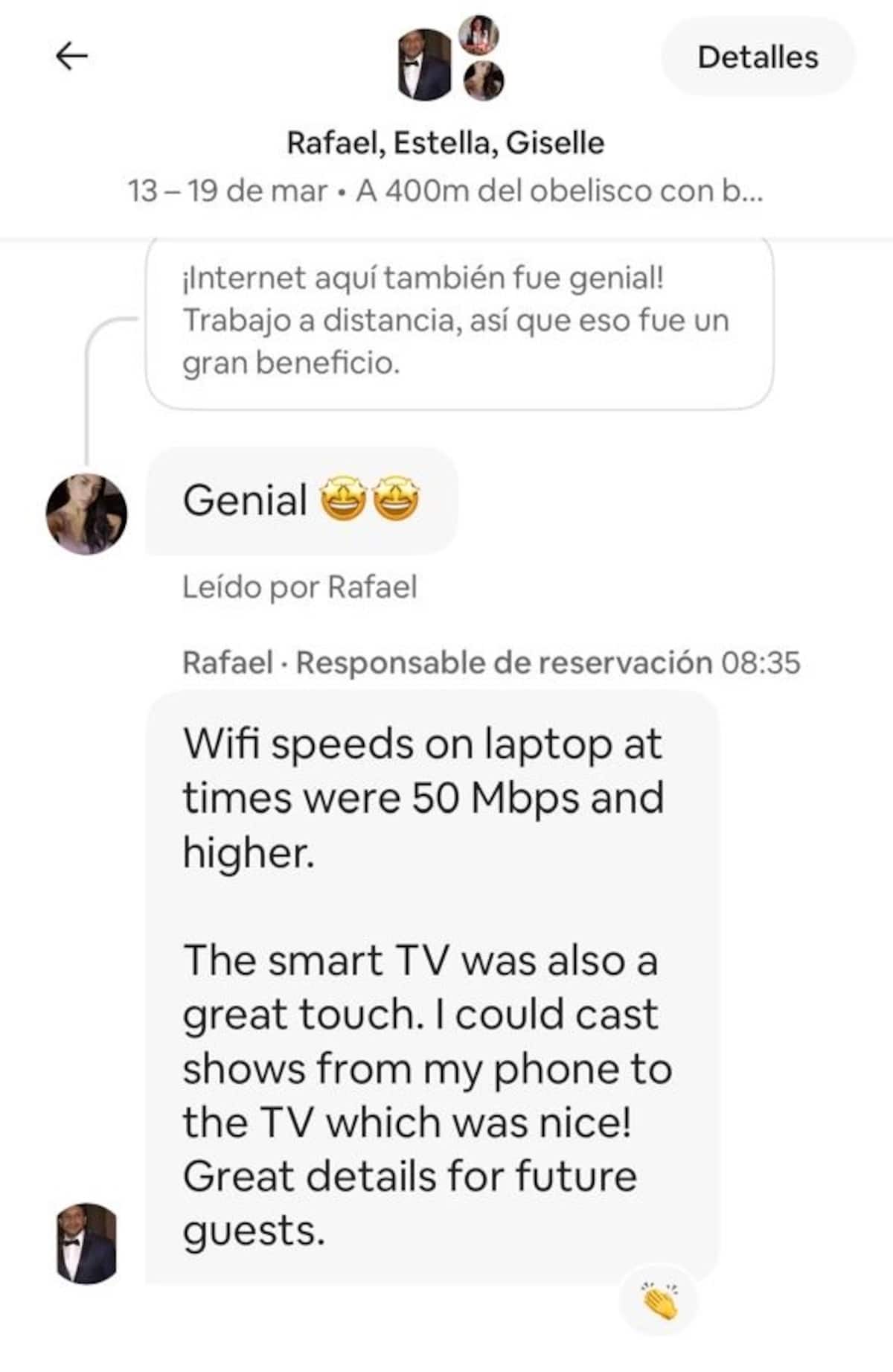
Task: Open the quoted Internet reply message
Action: (458, 322)
